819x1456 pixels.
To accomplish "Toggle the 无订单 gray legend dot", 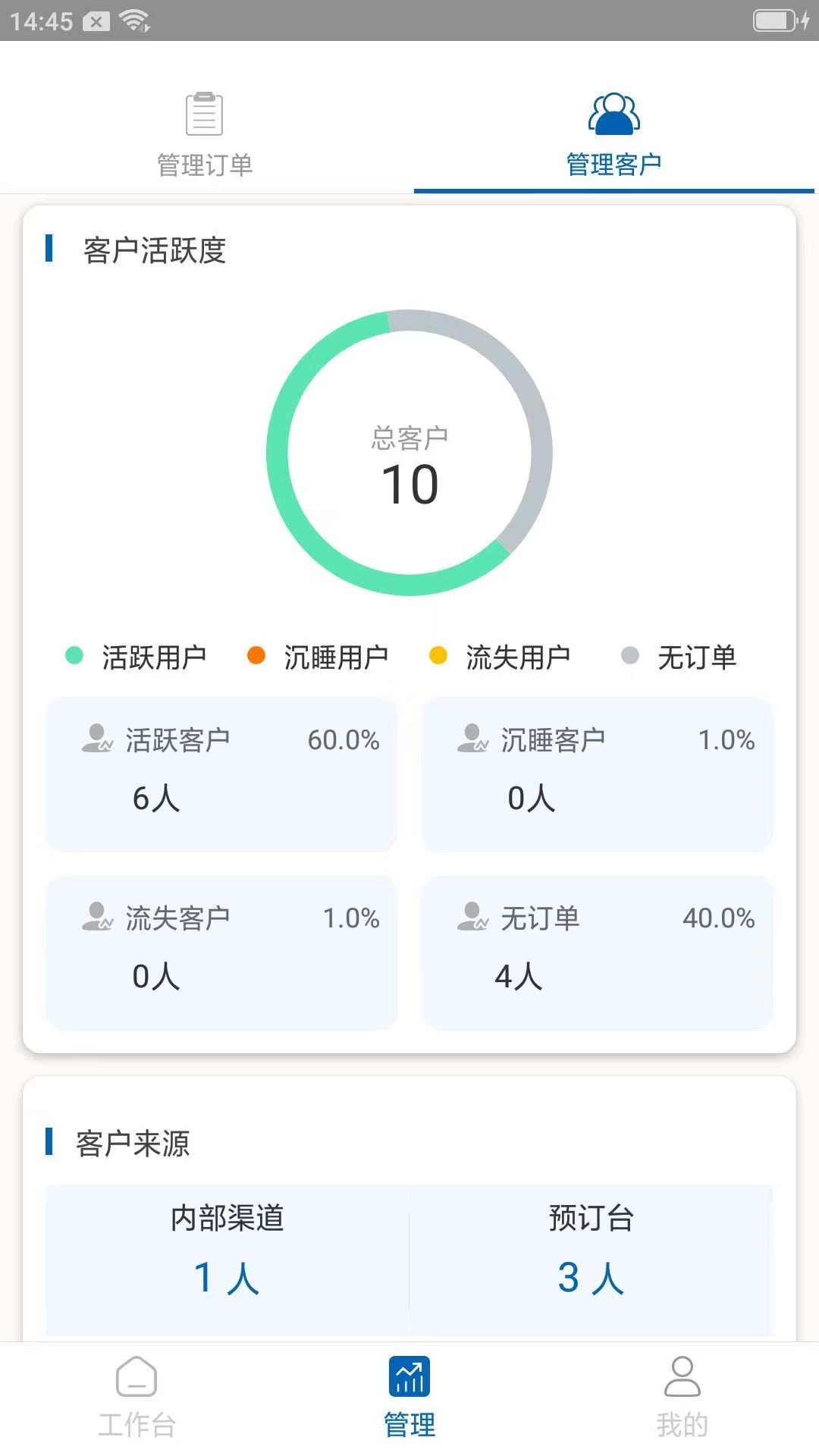I will pos(629,654).
